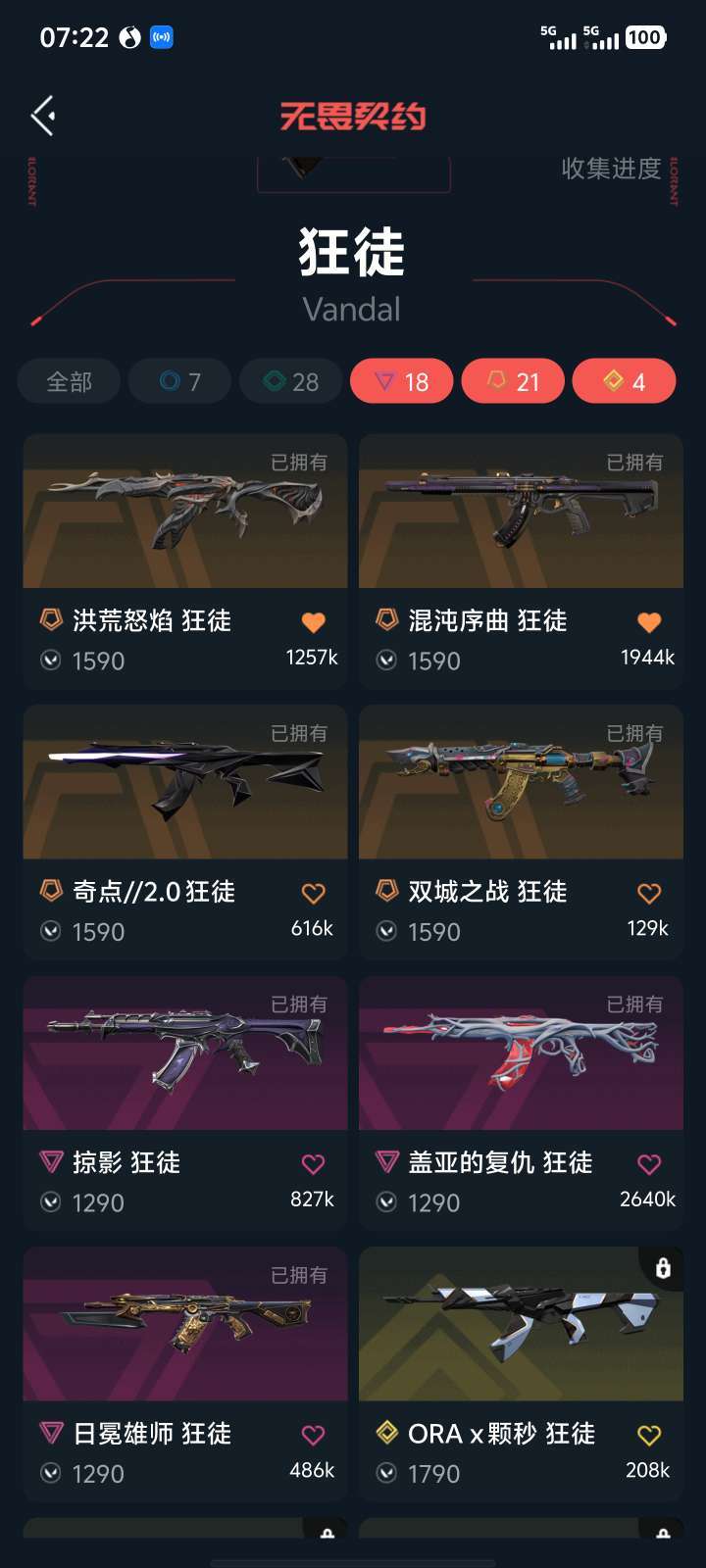Click the currency icon next to 洪荒怒焰's price
Viewport: 706px width, 1568px height.
[50, 661]
